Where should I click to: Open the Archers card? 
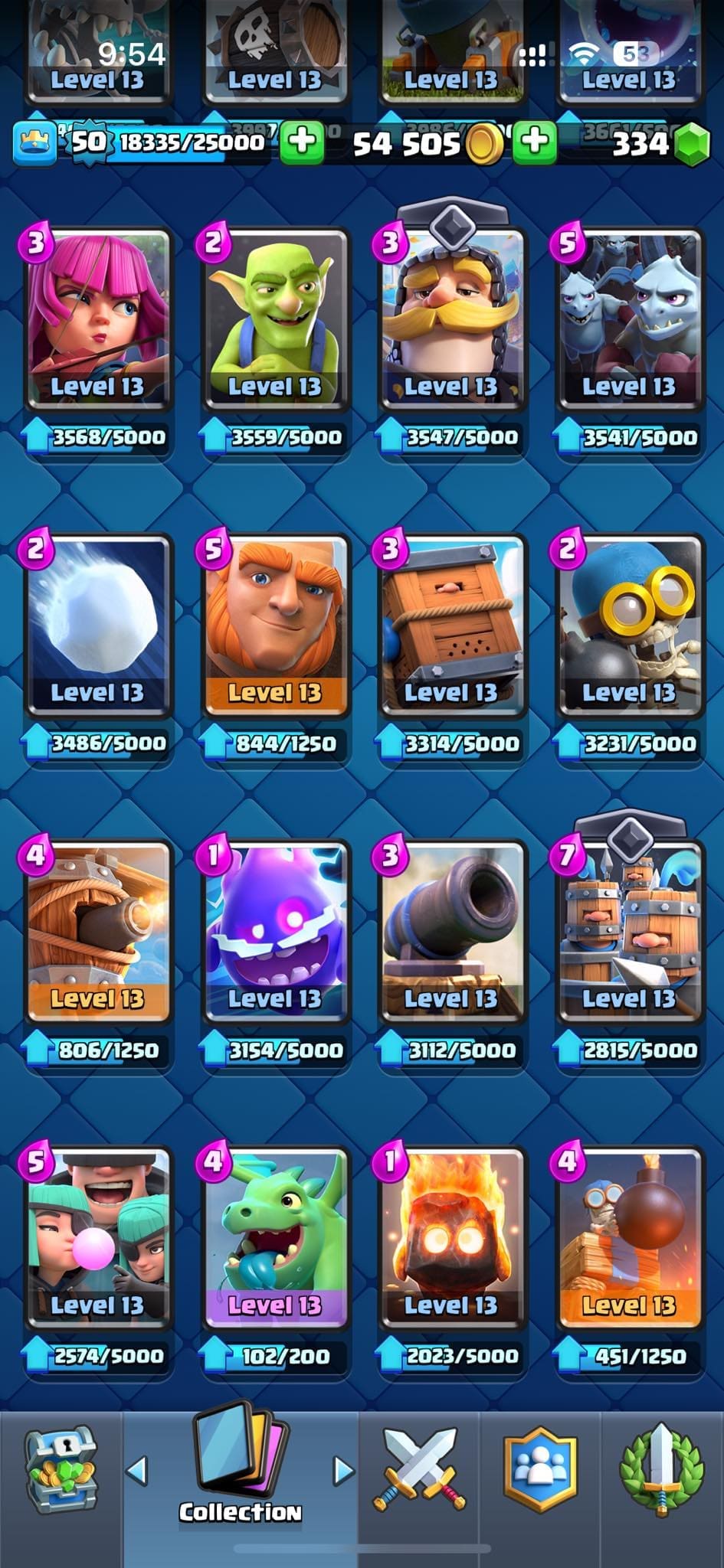97,319
